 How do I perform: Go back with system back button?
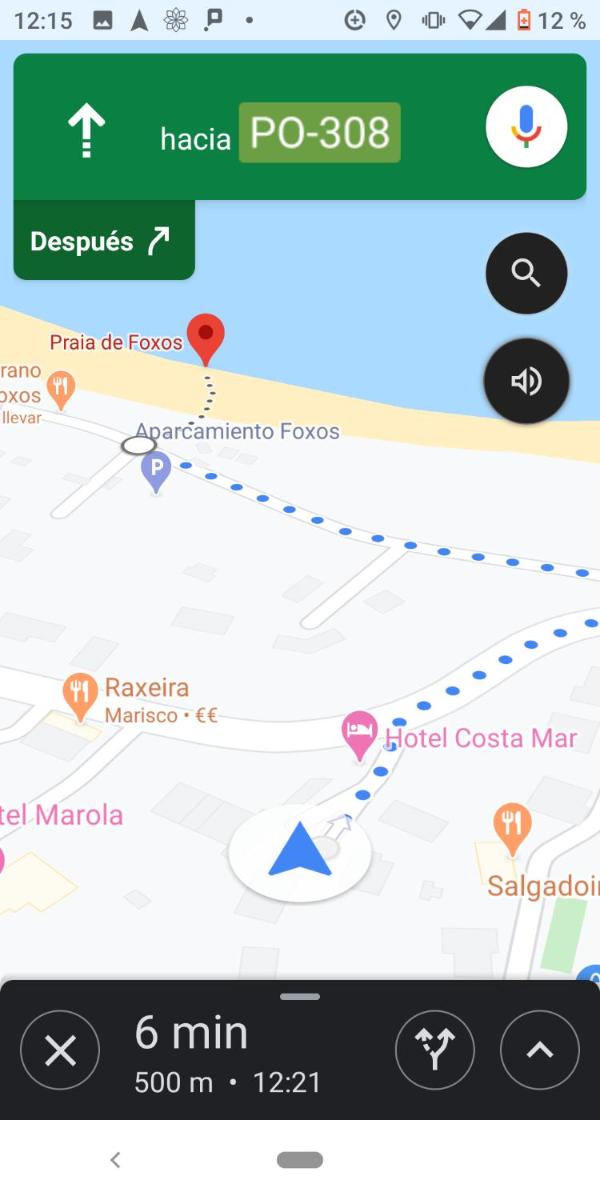(x=115, y=1160)
